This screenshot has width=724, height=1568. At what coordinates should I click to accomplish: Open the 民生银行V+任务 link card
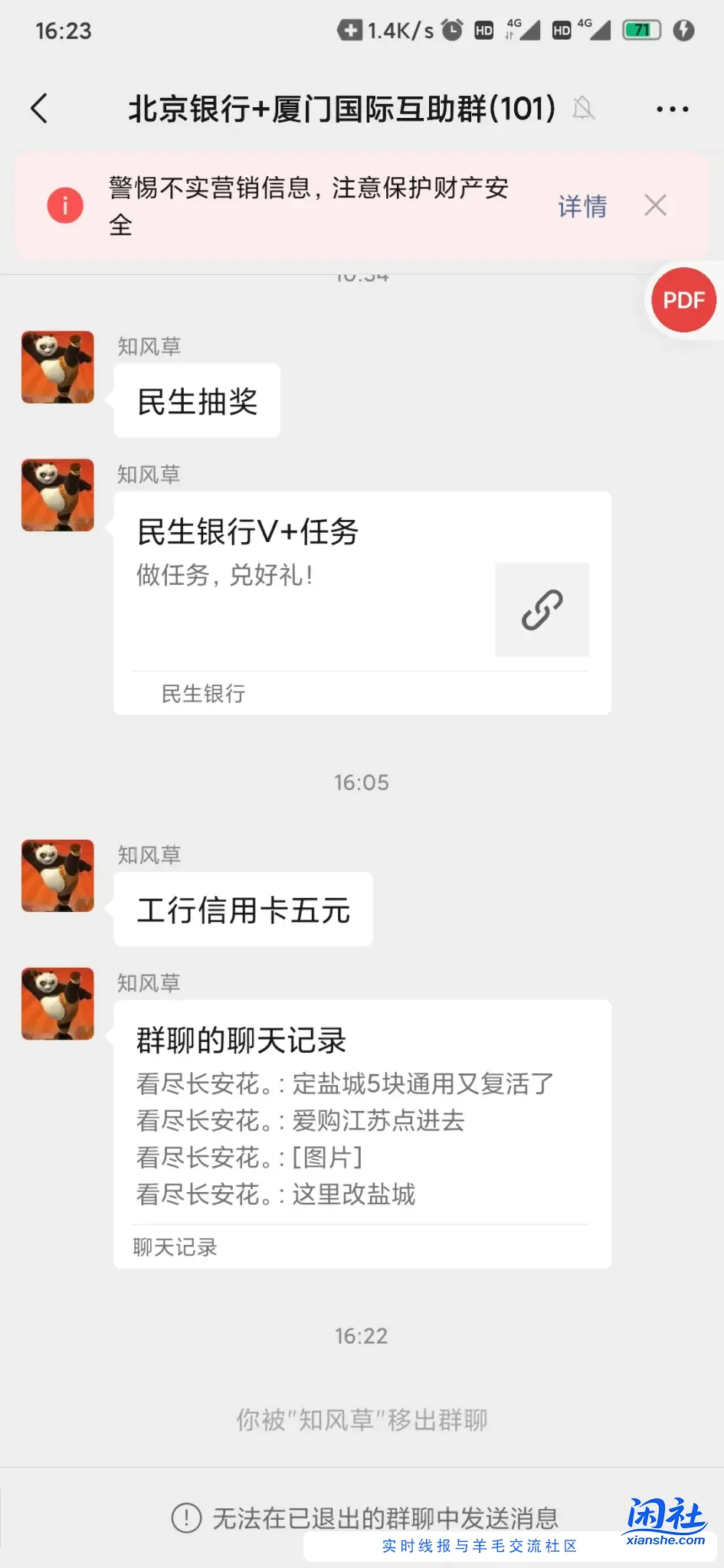(306, 597)
